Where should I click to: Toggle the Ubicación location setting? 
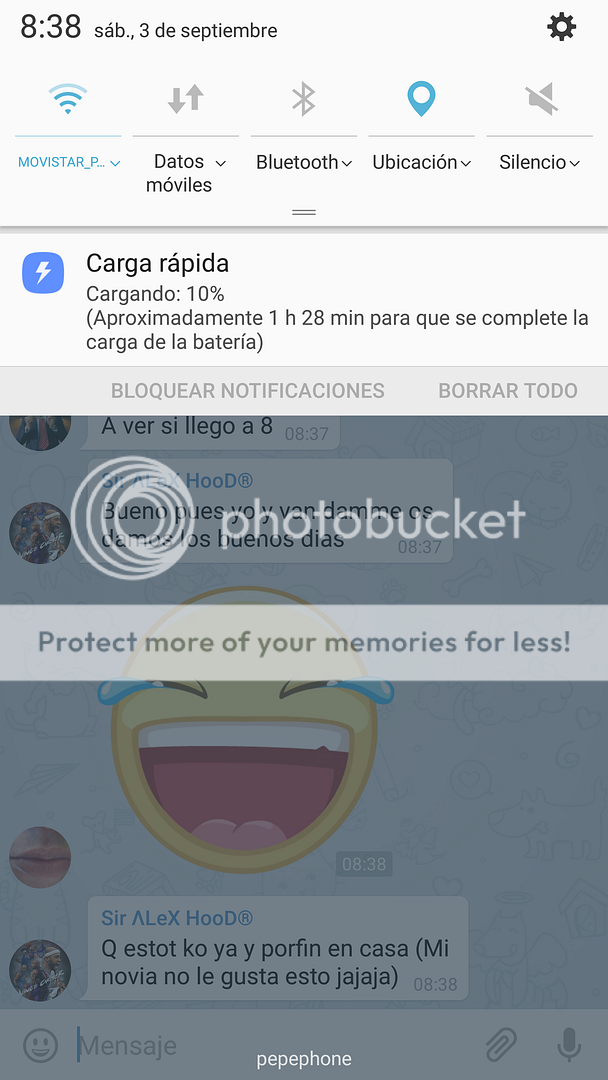421,98
